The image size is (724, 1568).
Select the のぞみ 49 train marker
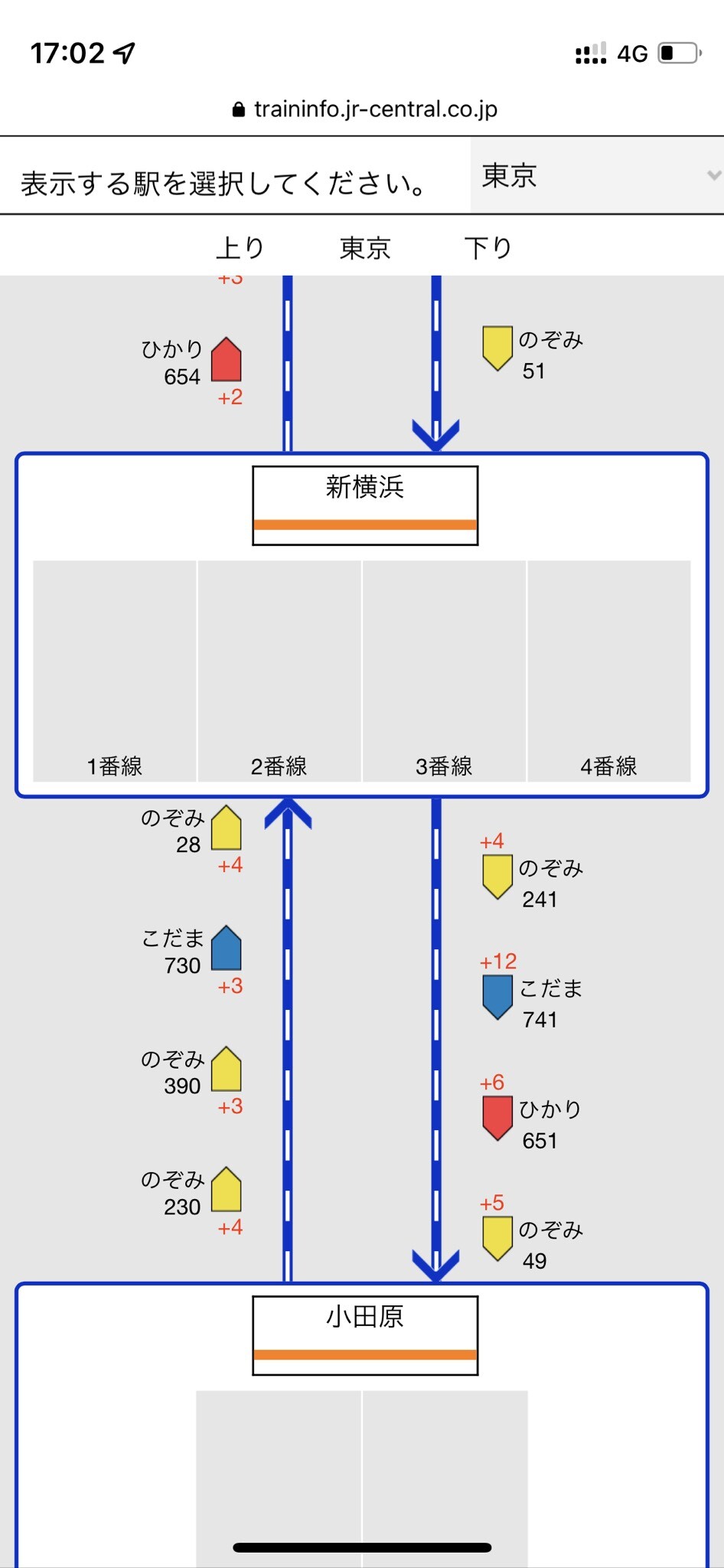point(497,1238)
